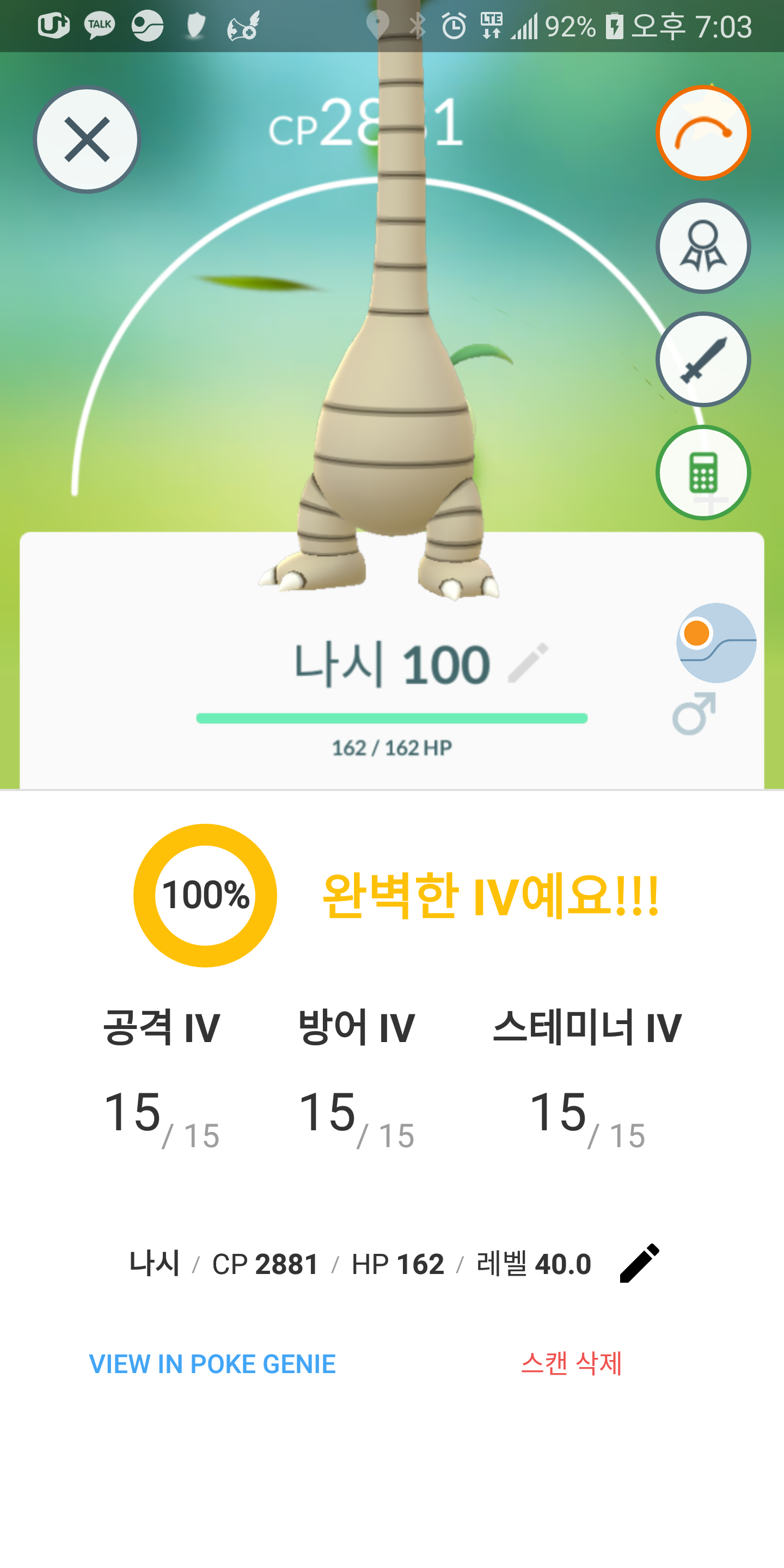Open the sword moveset button
This screenshot has height=1568, width=784.
(x=703, y=359)
